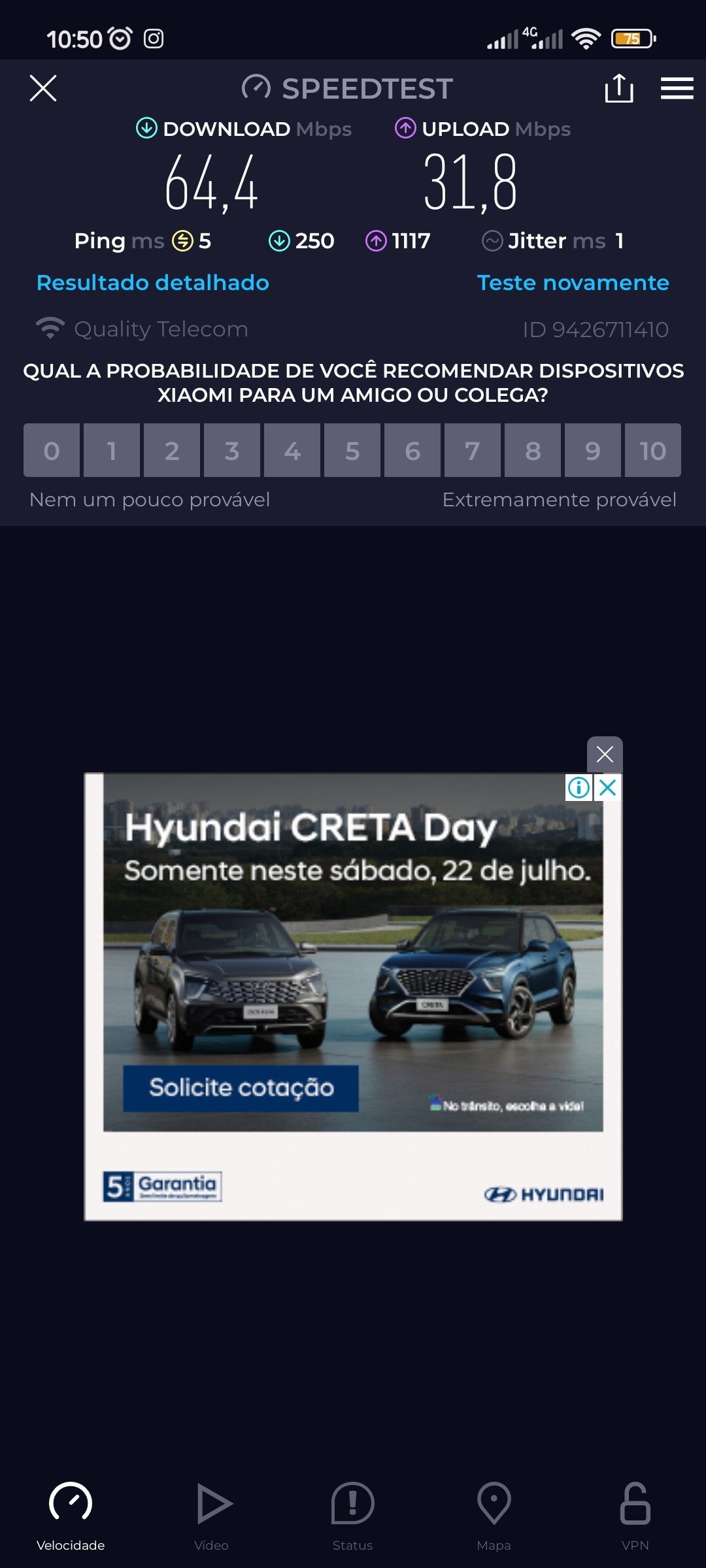This screenshot has width=706, height=1568.
Task: Share the speed test result
Action: pyautogui.click(x=618, y=88)
